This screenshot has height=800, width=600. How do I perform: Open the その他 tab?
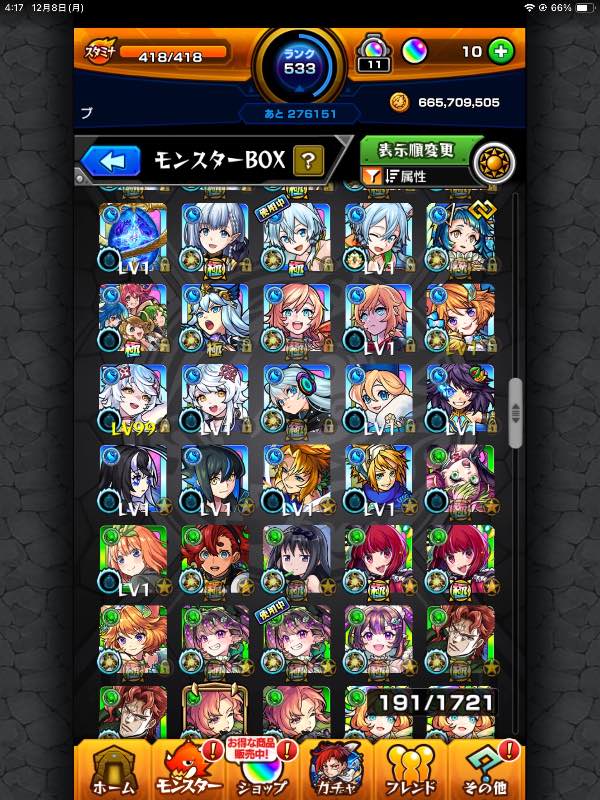(x=485, y=770)
